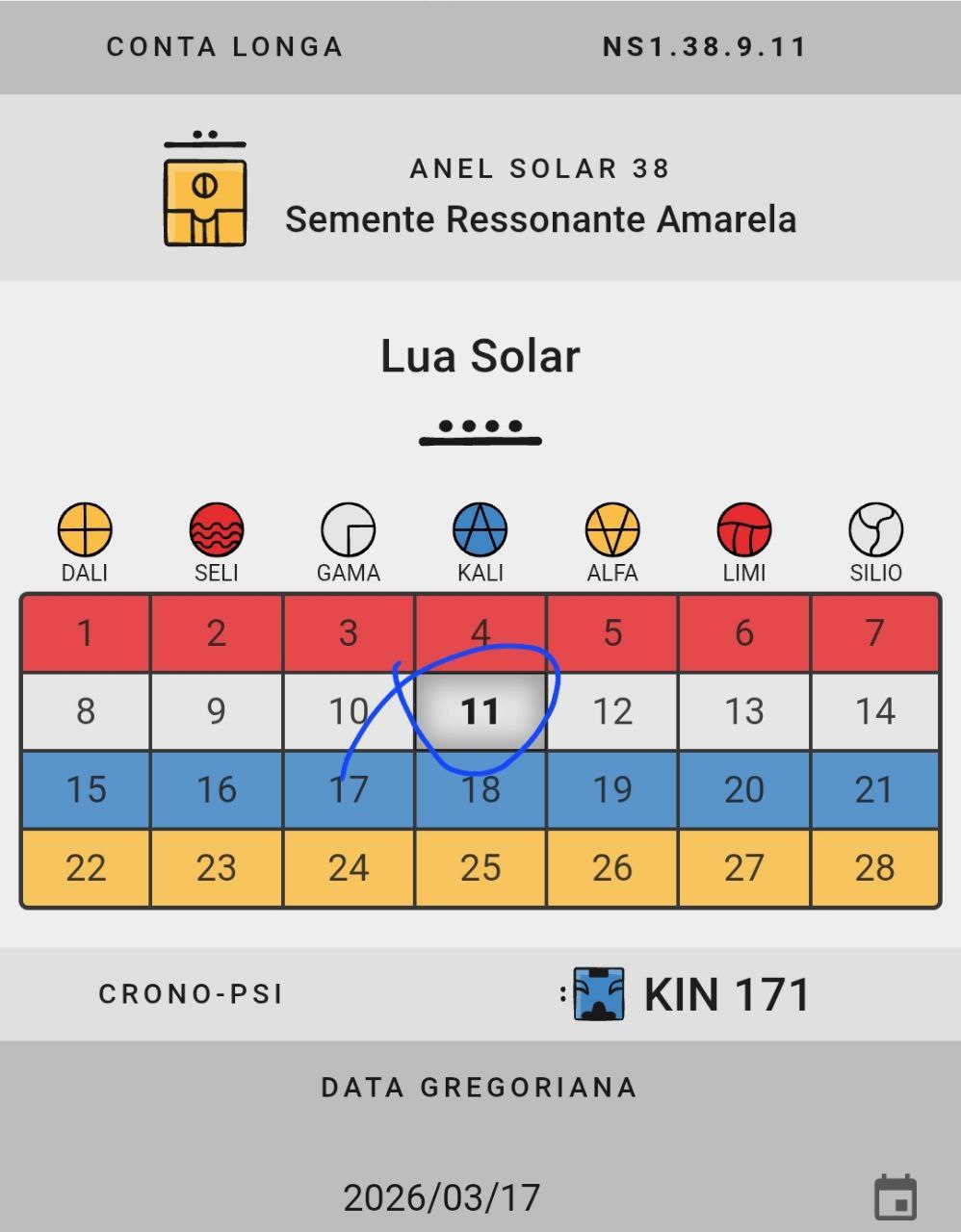Tap day 22 under the DALI column
The width and height of the screenshot is (961, 1232).
[x=85, y=868]
